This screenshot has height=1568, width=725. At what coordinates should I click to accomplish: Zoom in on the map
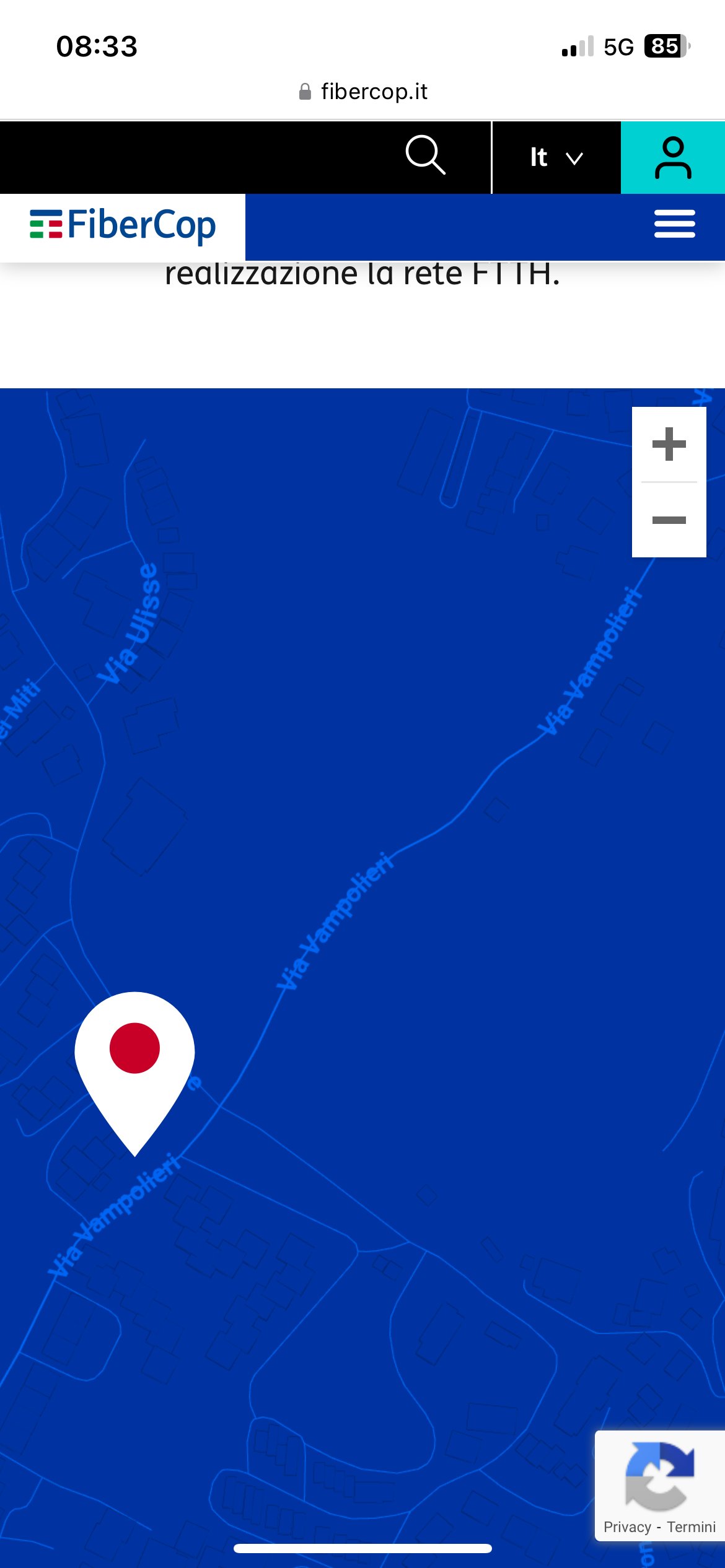669,445
